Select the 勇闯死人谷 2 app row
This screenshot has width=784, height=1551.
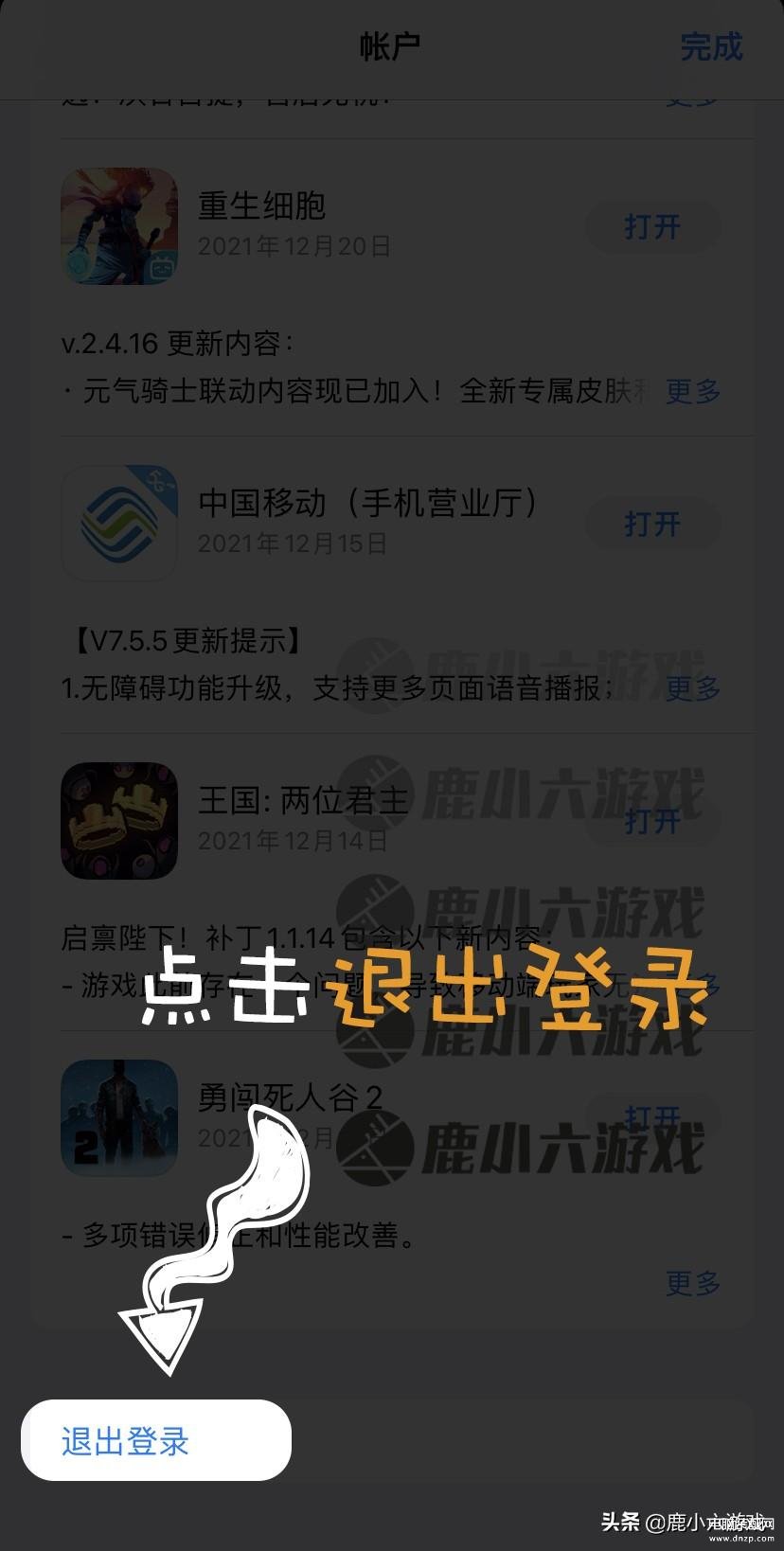[290, 1098]
